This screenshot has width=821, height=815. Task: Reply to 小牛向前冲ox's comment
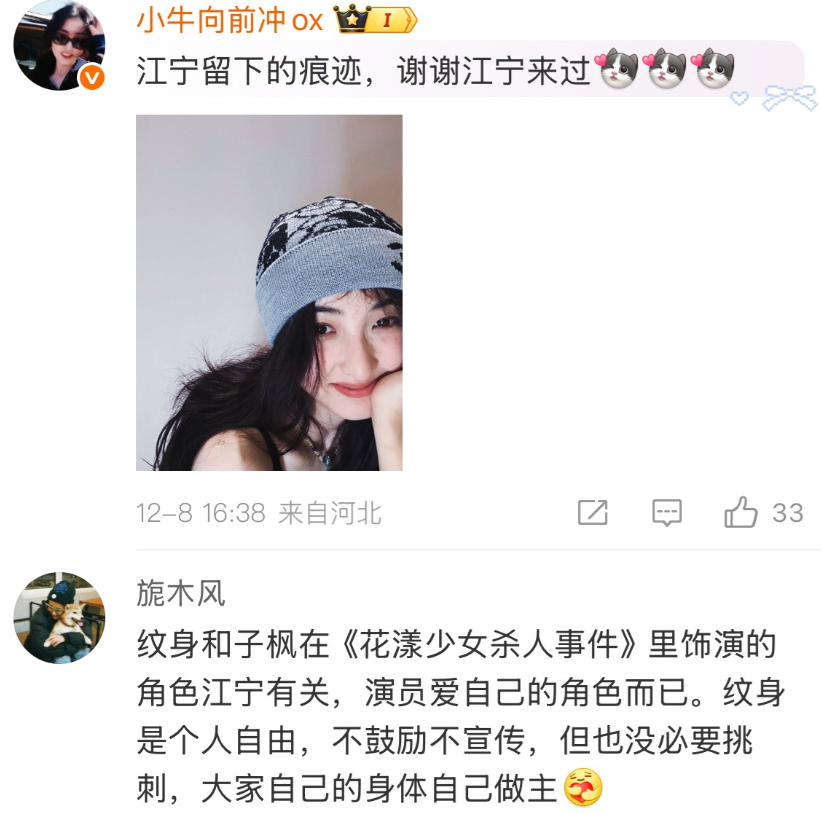[x=666, y=513]
